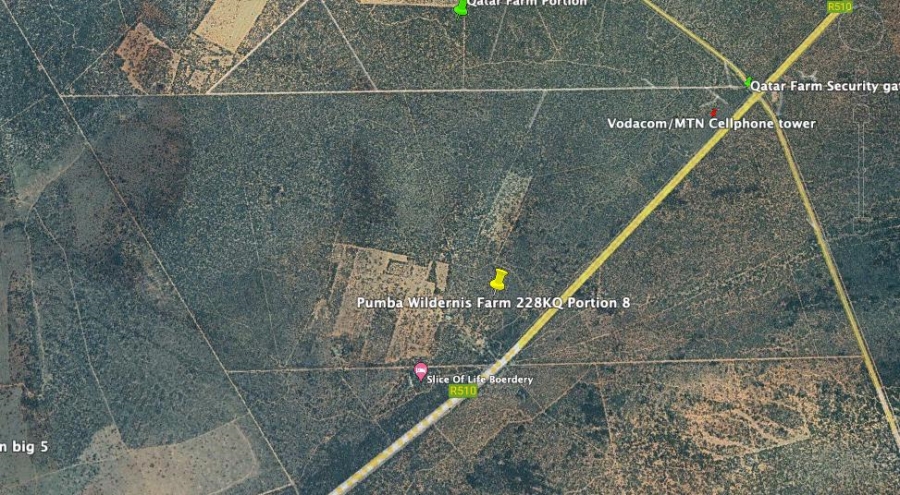Tap the Vodacom/MTN Cellphone tower pin

click(714, 111)
